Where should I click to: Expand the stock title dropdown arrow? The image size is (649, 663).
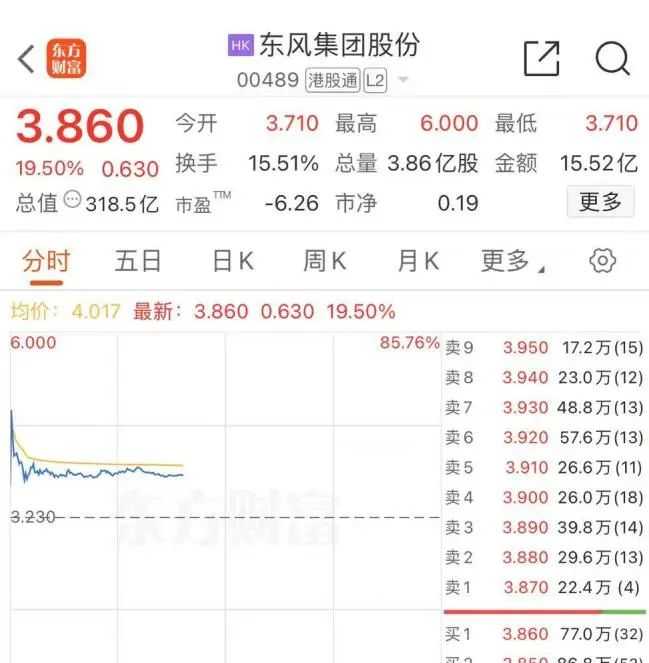404,79
